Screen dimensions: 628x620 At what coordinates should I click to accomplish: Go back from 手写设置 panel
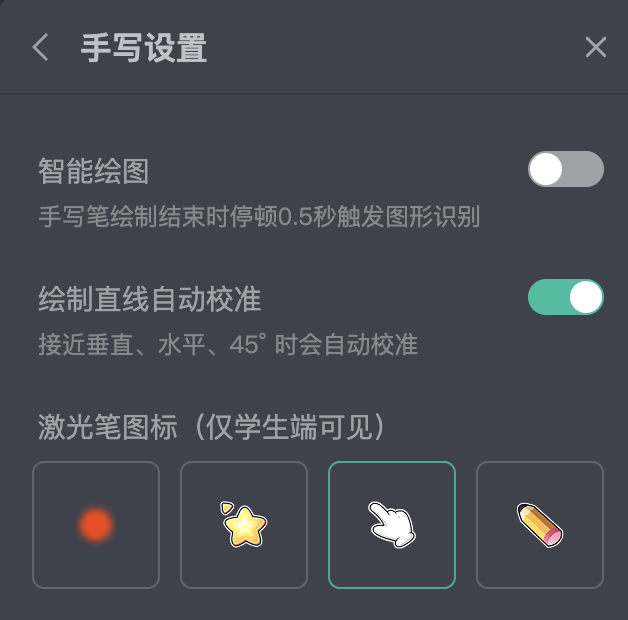click(x=40, y=48)
